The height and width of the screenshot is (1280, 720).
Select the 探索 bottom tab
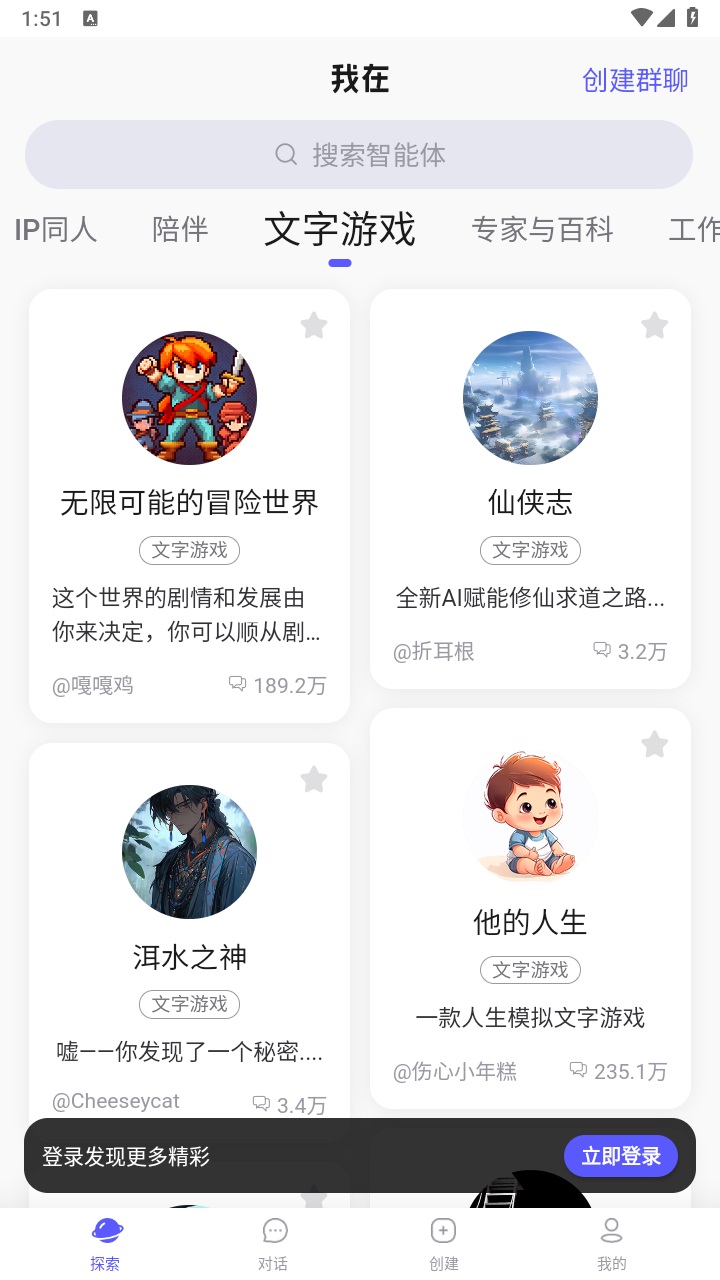pos(106,1243)
